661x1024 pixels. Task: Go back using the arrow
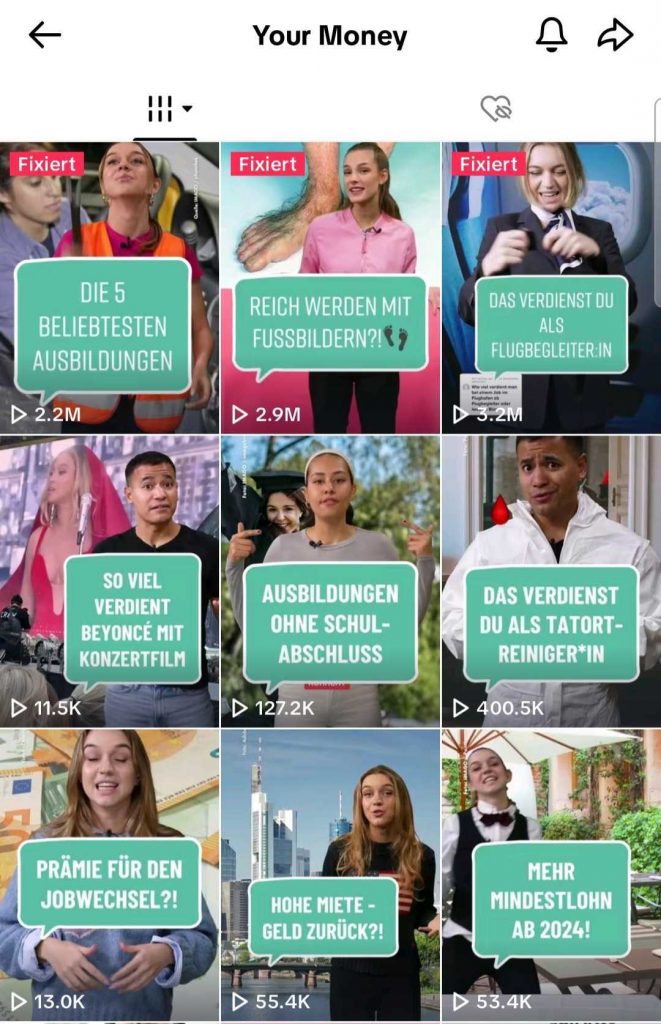(x=45, y=36)
